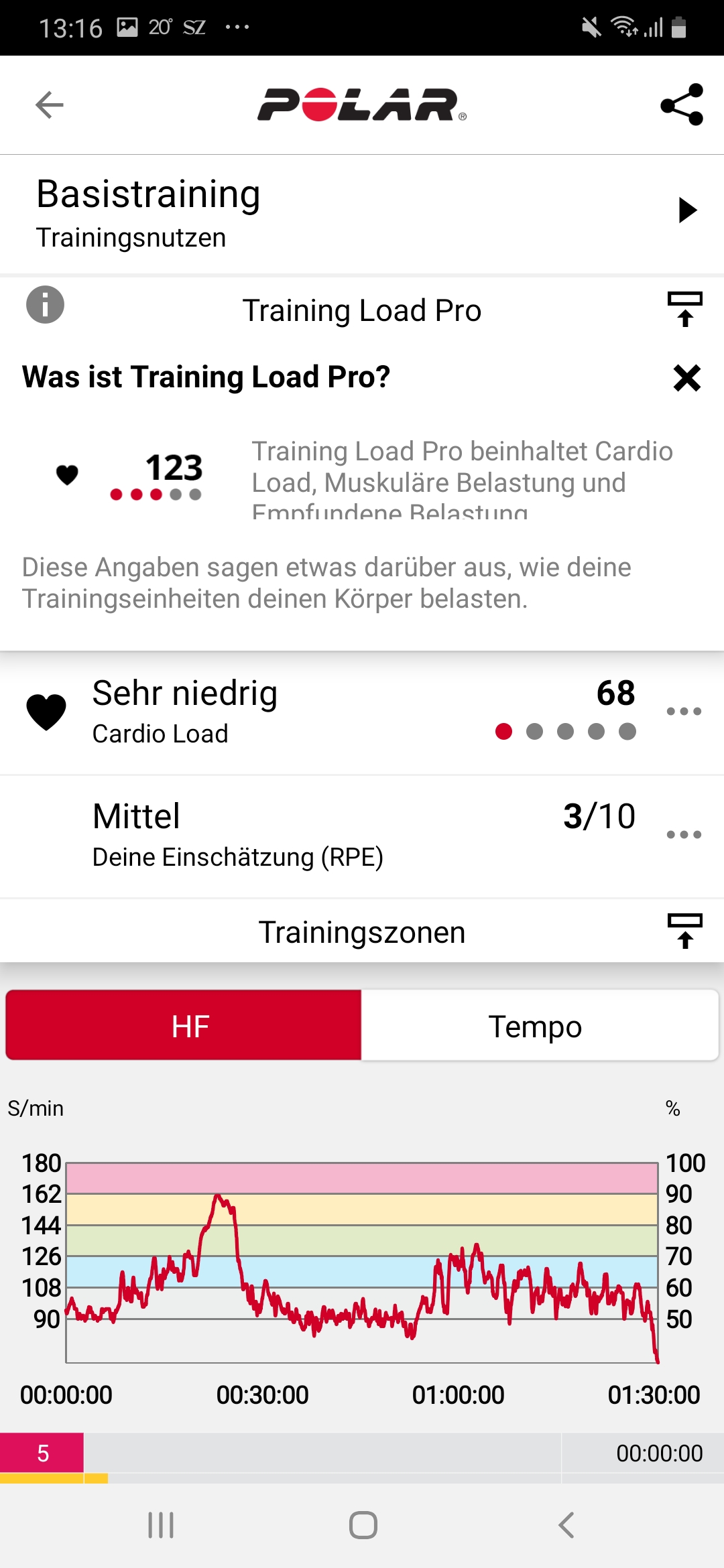The width and height of the screenshot is (724, 1568).
Task: Open more options for Cardio Load
Action: pyautogui.click(x=684, y=712)
